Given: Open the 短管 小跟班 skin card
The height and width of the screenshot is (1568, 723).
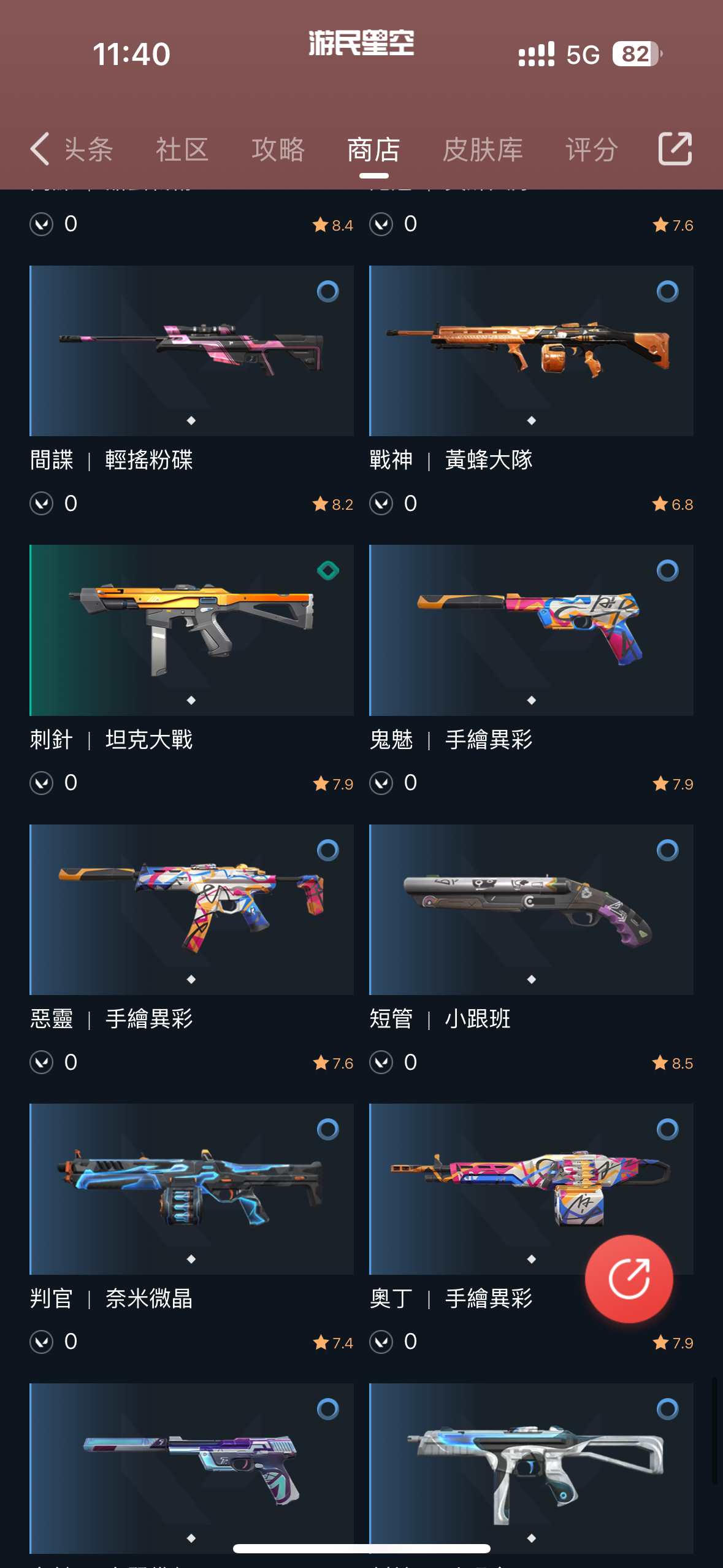Looking at the screenshot, I should point(531,910).
